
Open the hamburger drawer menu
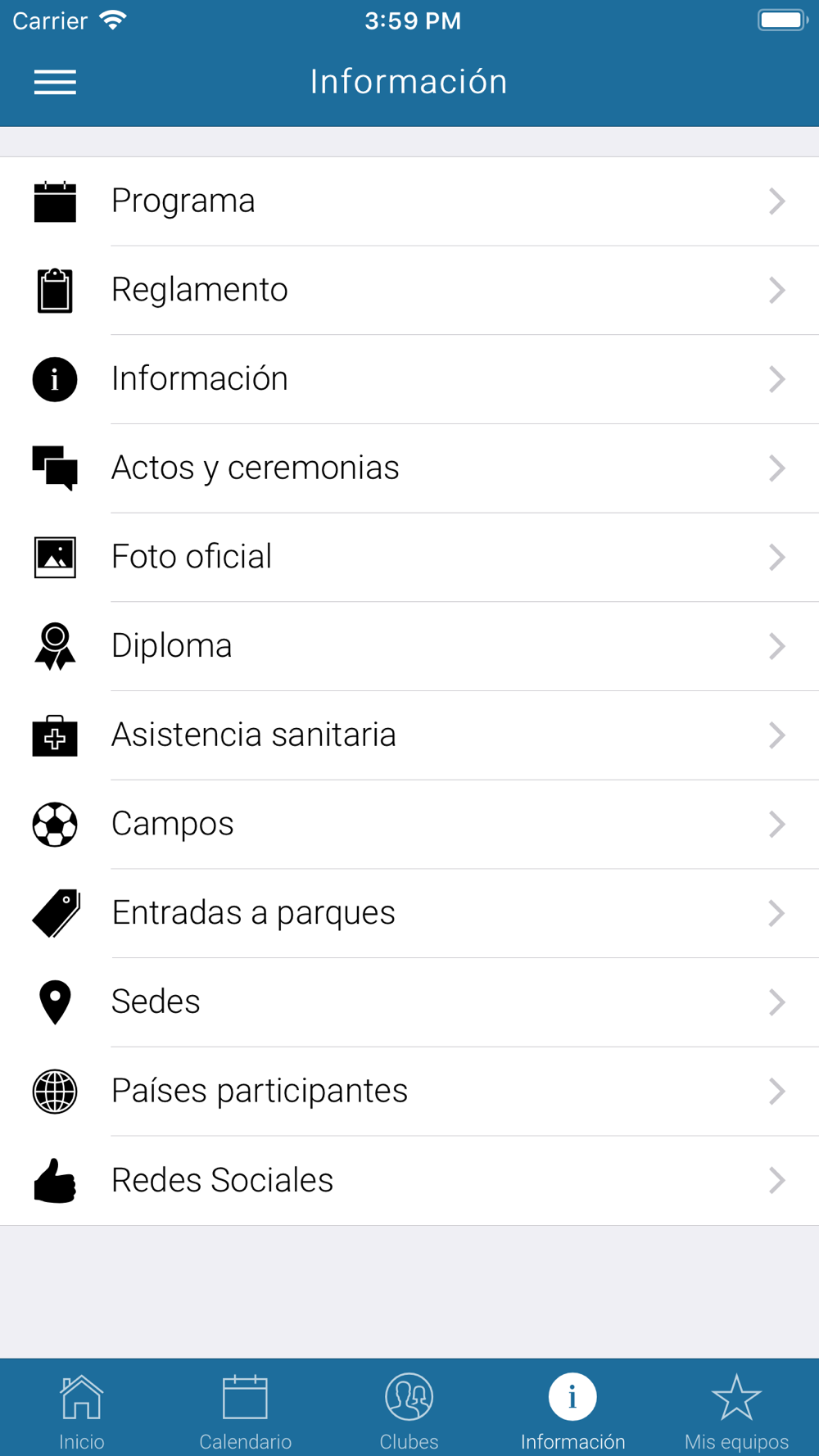tap(55, 82)
